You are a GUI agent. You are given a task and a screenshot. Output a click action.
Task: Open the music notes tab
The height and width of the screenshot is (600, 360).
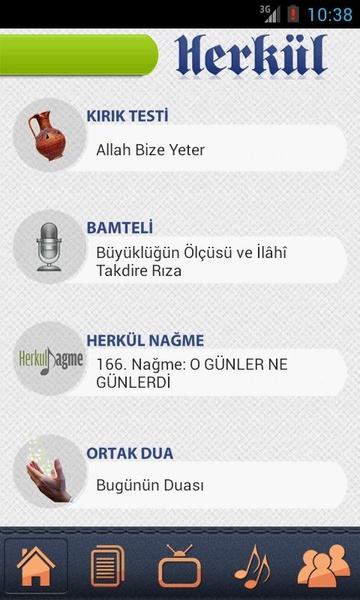tap(252, 566)
